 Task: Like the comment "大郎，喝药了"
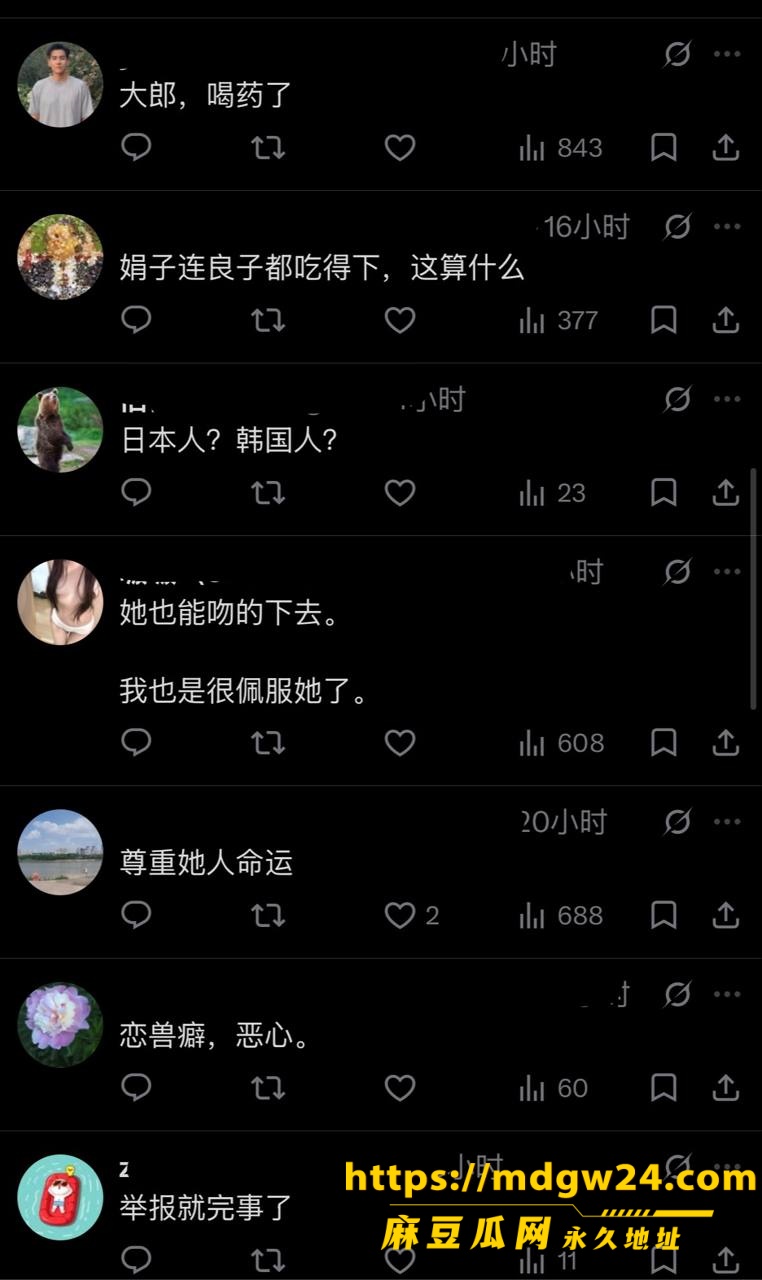400,148
